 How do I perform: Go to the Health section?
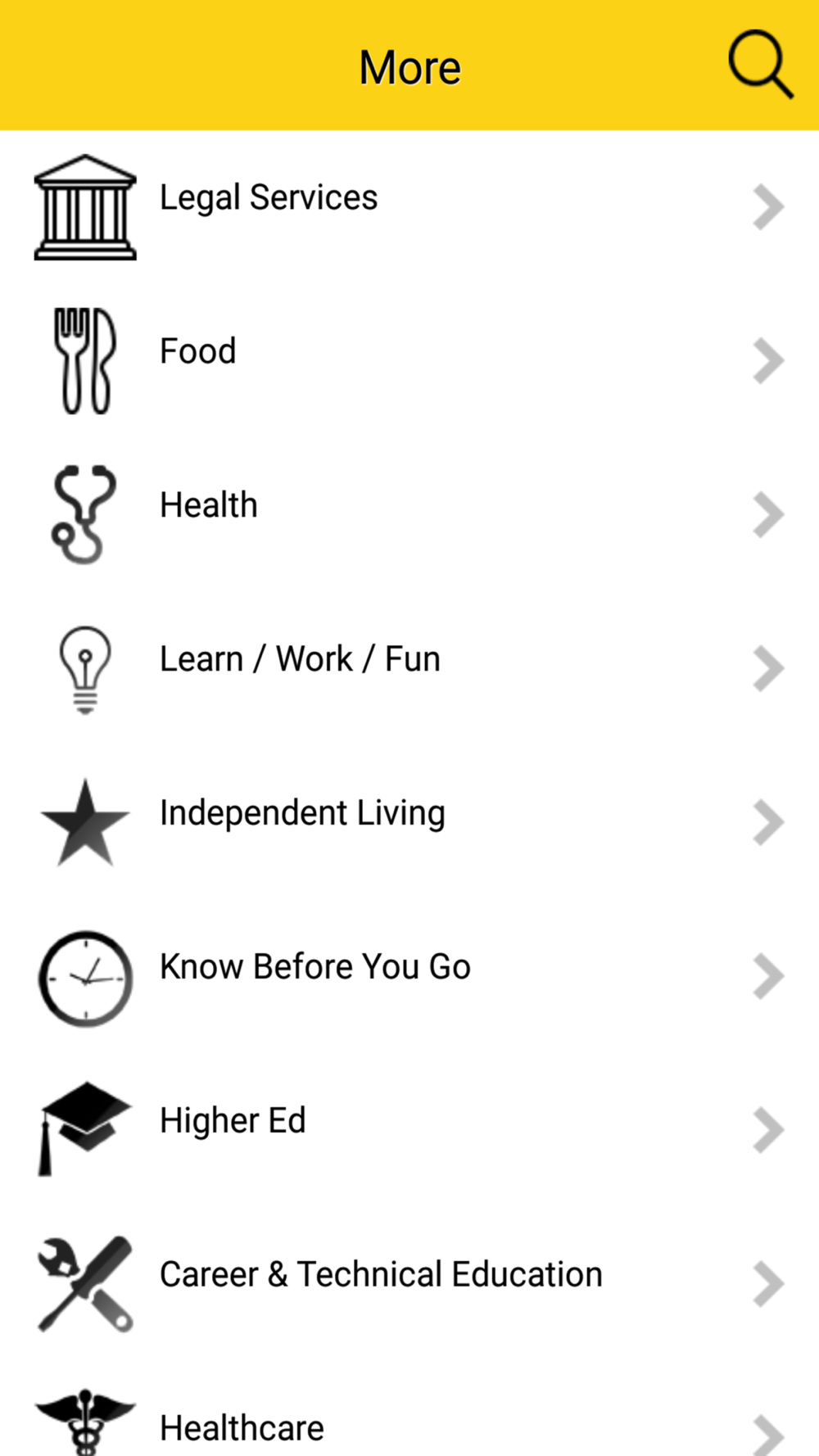[409, 515]
